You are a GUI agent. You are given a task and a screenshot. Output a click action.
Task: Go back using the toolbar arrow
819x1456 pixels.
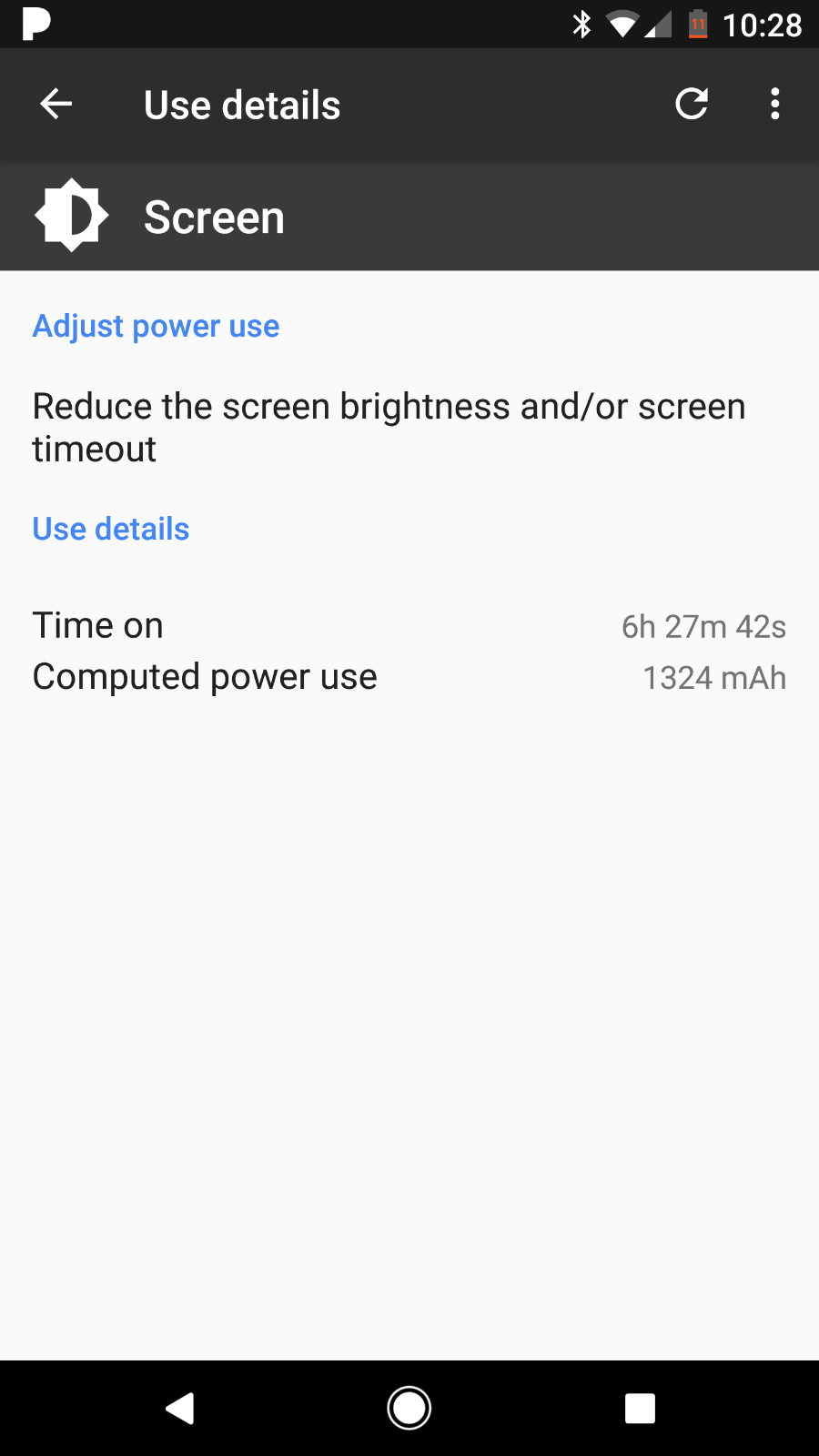tap(56, 105)
